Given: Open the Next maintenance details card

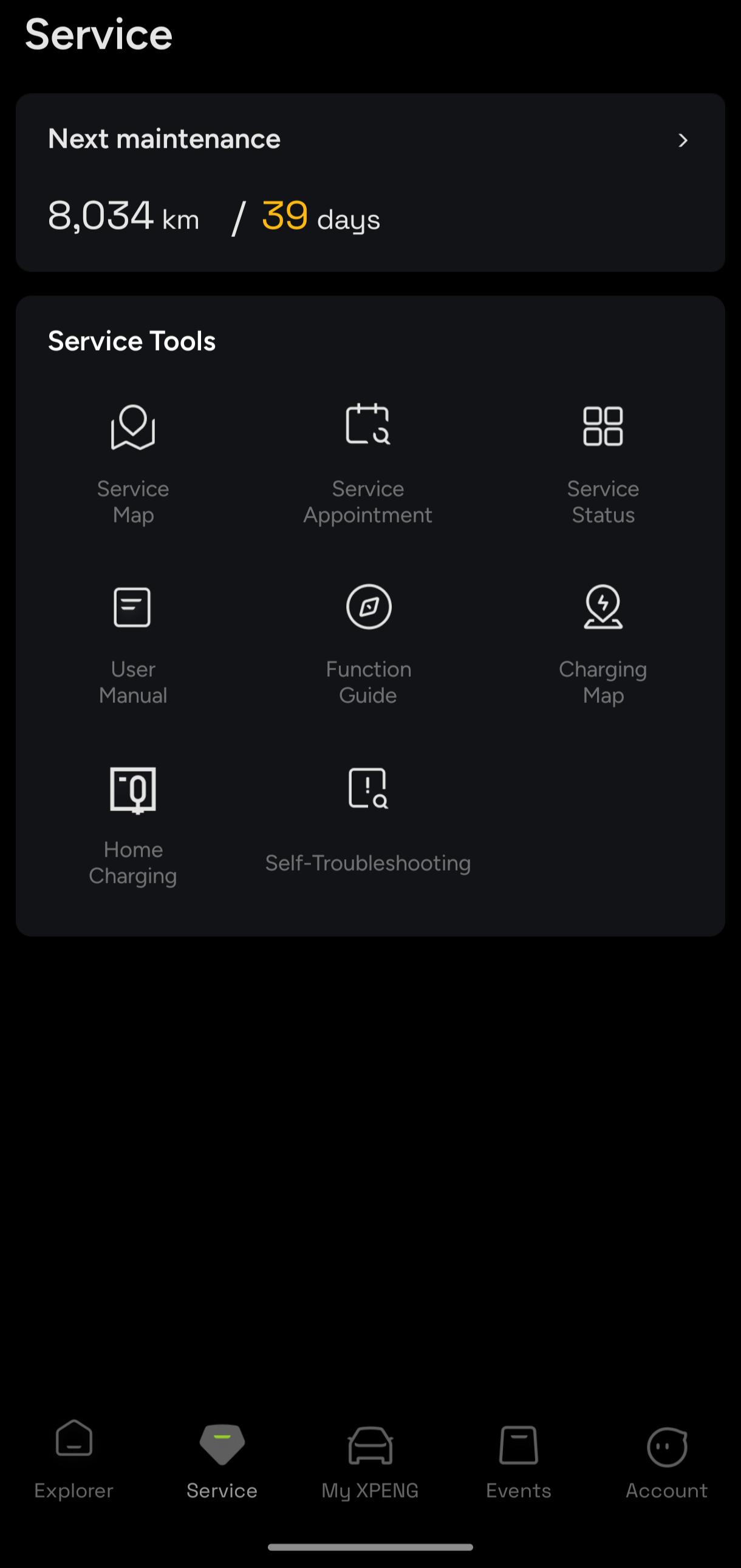Looking at the screenshot, I should coord(370,182).
